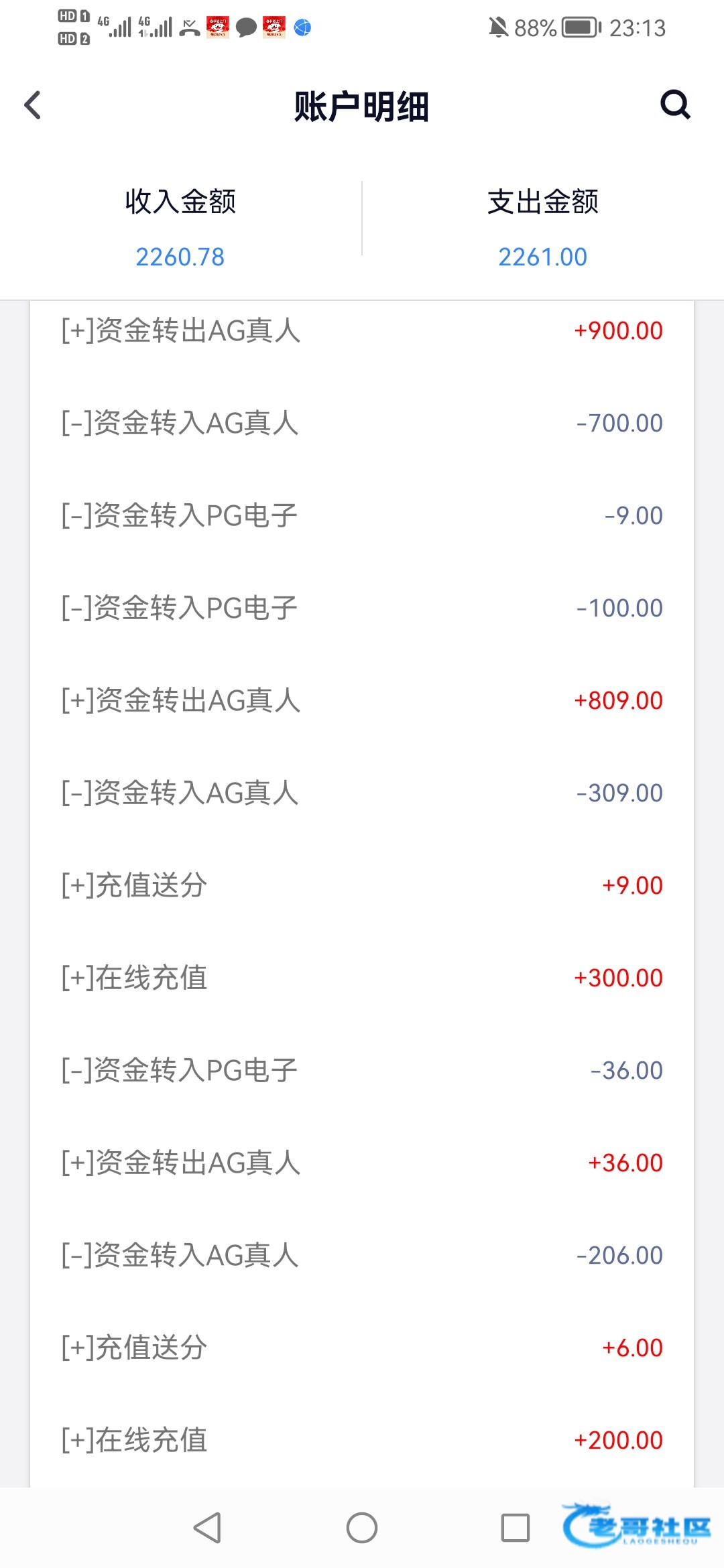Open the search magnifier icon
The height and width of the screenshot is (1568, 724).
(x=675, y=105)
